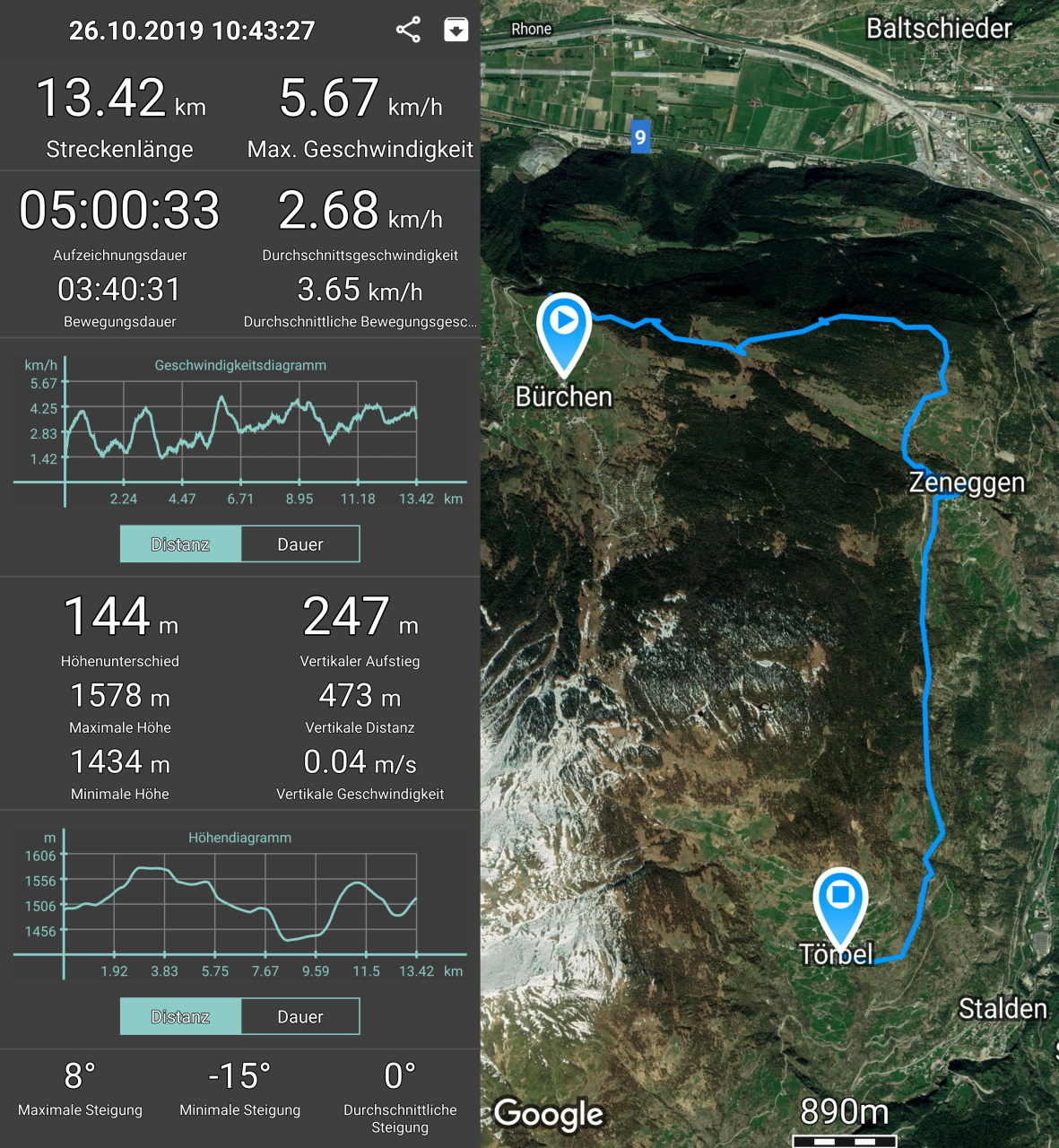Select Distanz under Höhendiagramm

[x=180, y=1017]
